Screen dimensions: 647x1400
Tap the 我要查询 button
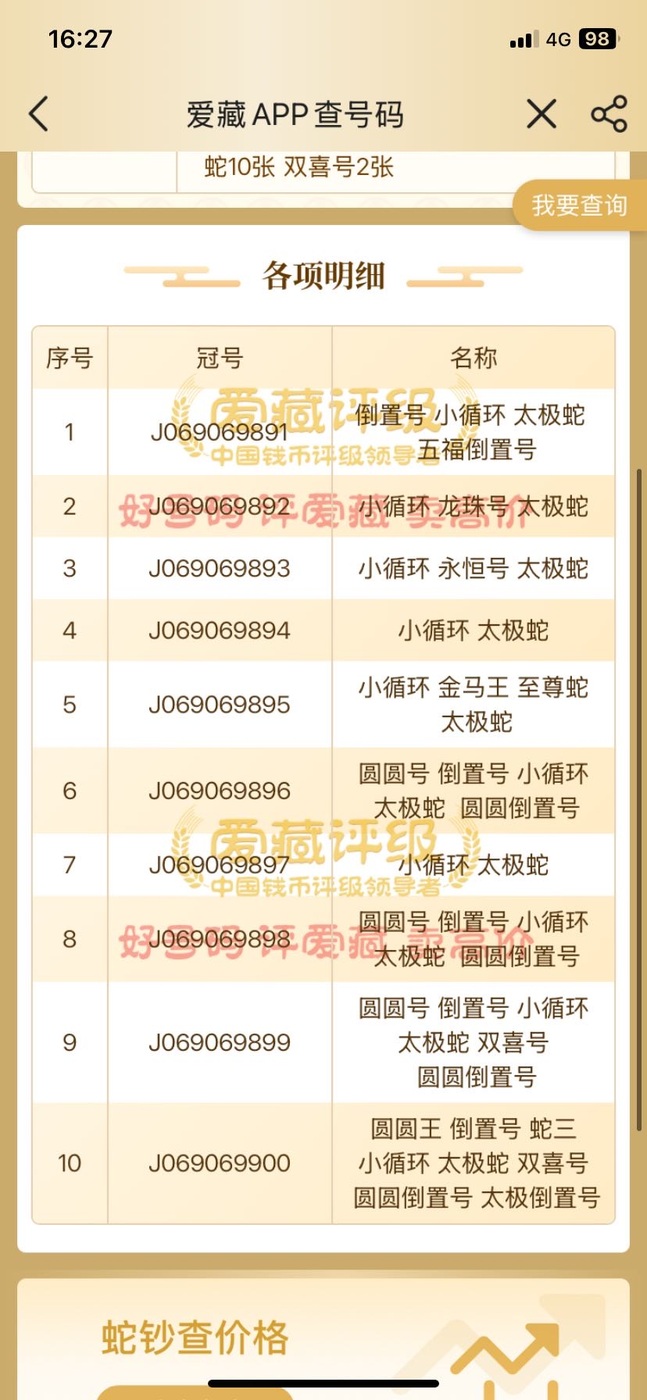pyautogui.click(x=580, y=206)
